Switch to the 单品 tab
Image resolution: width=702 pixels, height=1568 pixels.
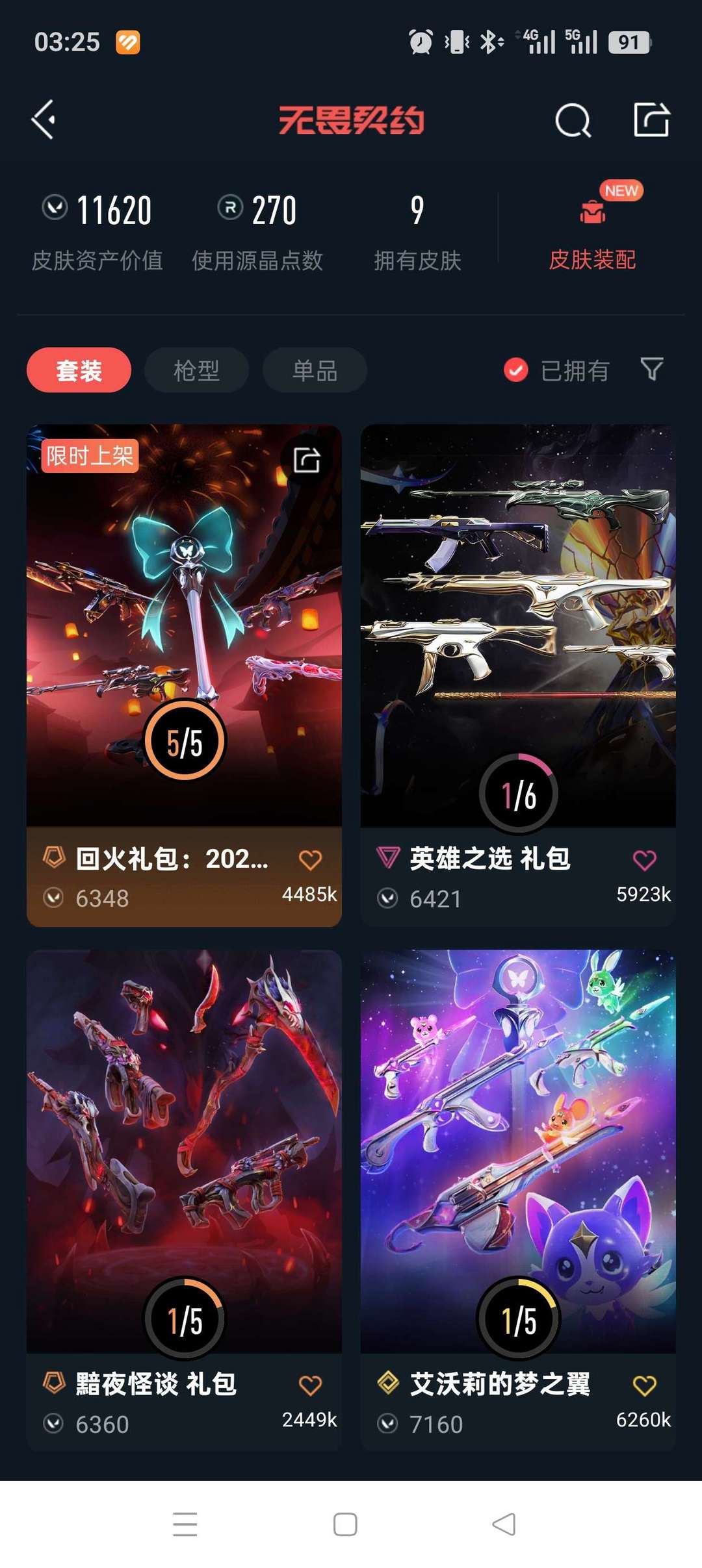point(314,369)
